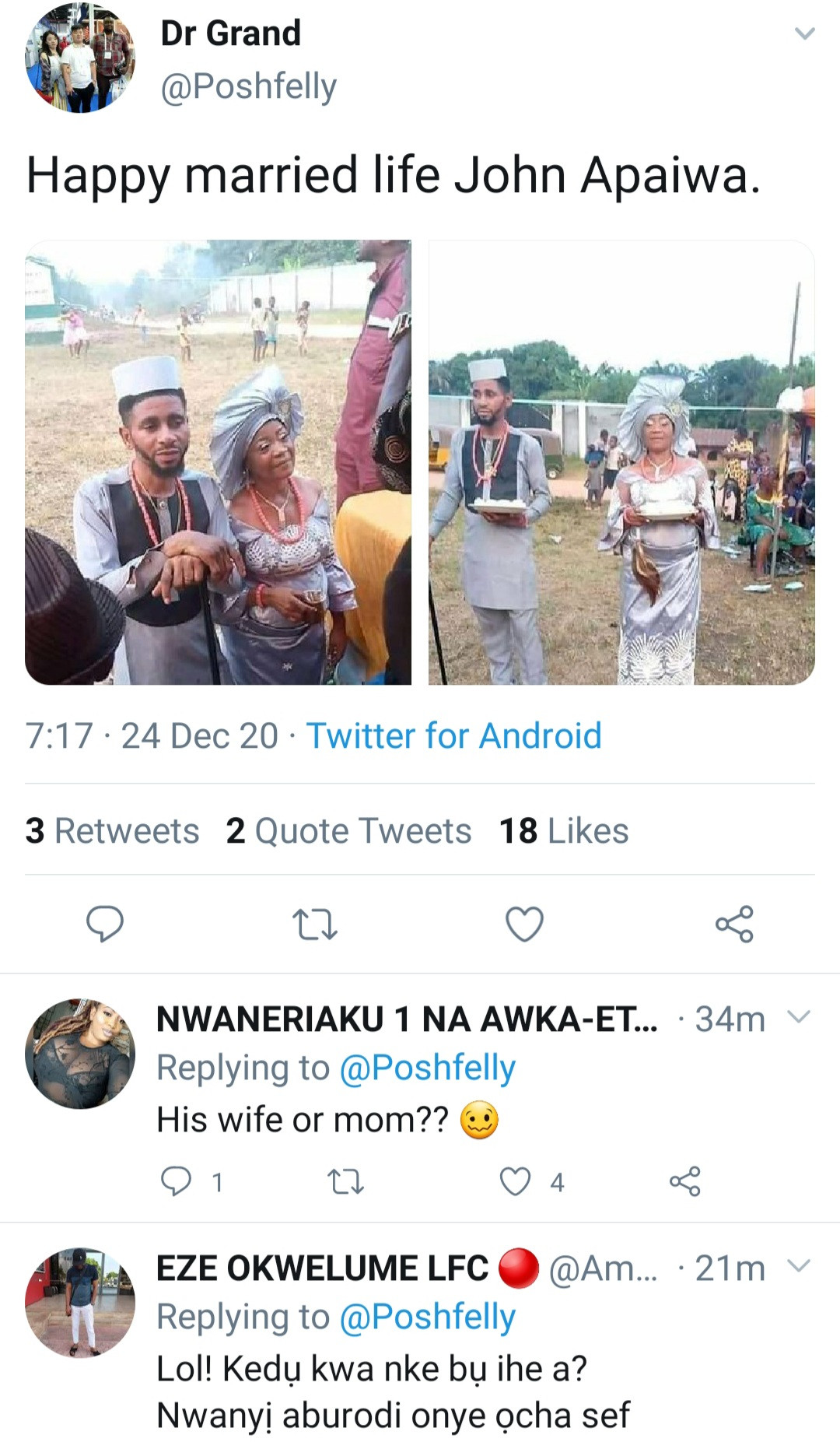Show the 2 Quote Tweets
The image size is (840, 1442).
pyautogui.click(x=348, y=830)
